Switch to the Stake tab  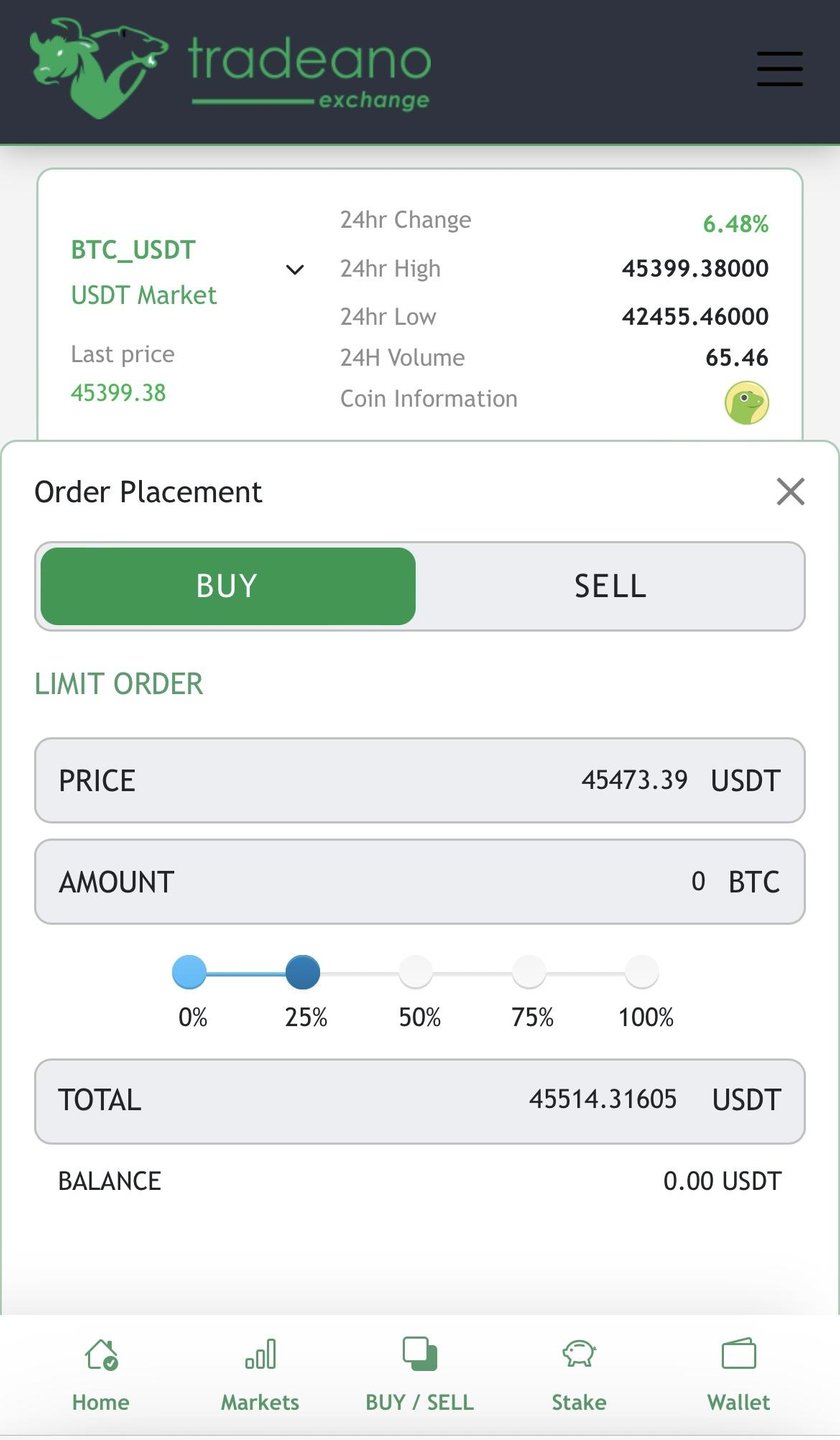click(579, 1376)
